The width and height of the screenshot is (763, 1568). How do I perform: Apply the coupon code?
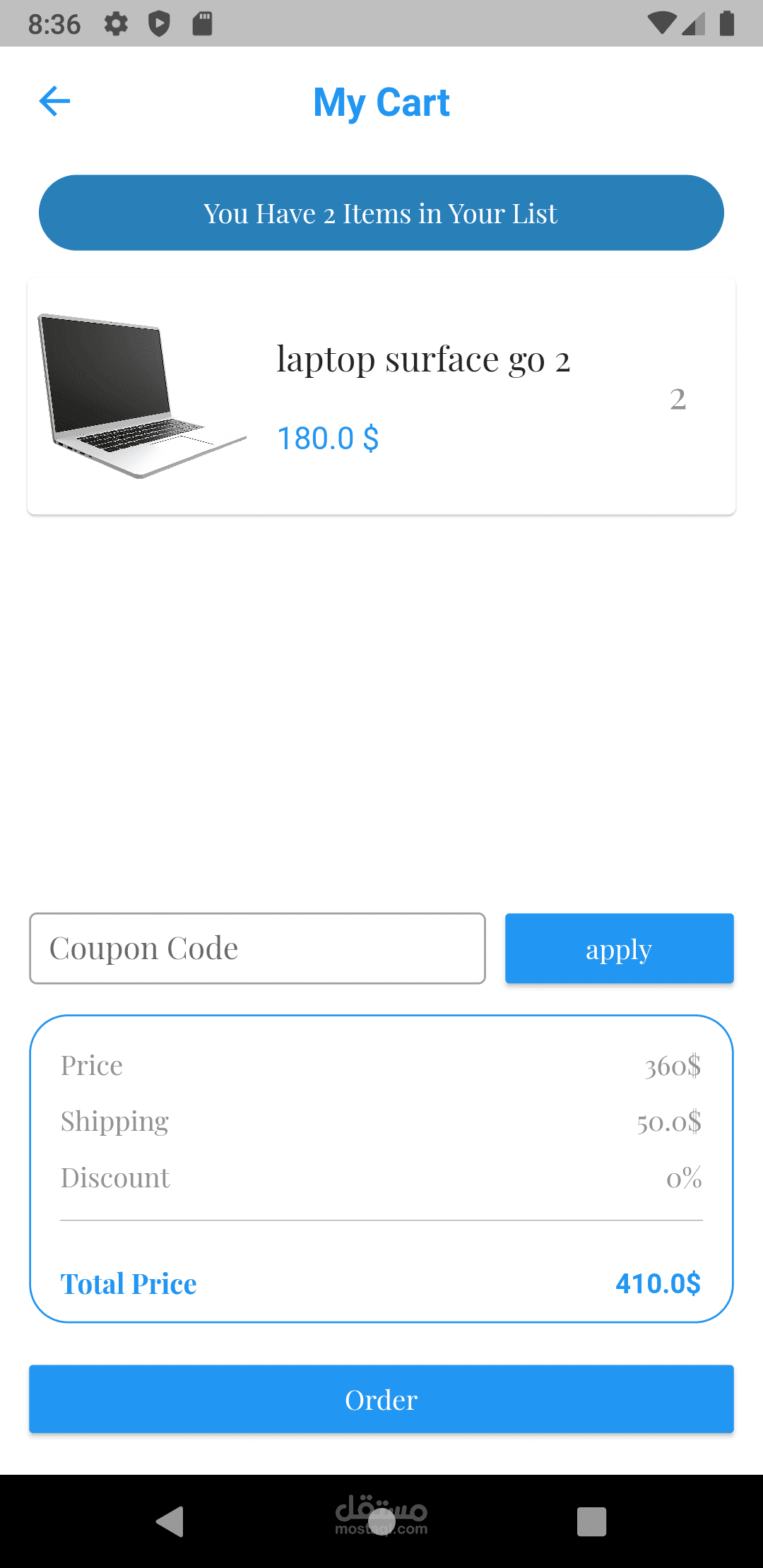(619, 948)
